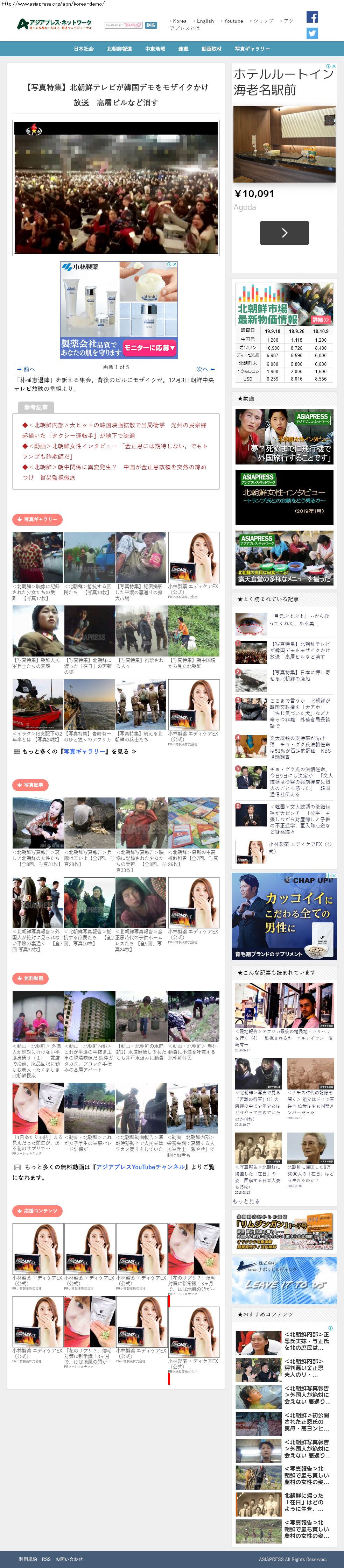The width and height of the screenshot is (344, 1568).
Task: Open the 中東地域 nav tab
Action: point(155,49)
